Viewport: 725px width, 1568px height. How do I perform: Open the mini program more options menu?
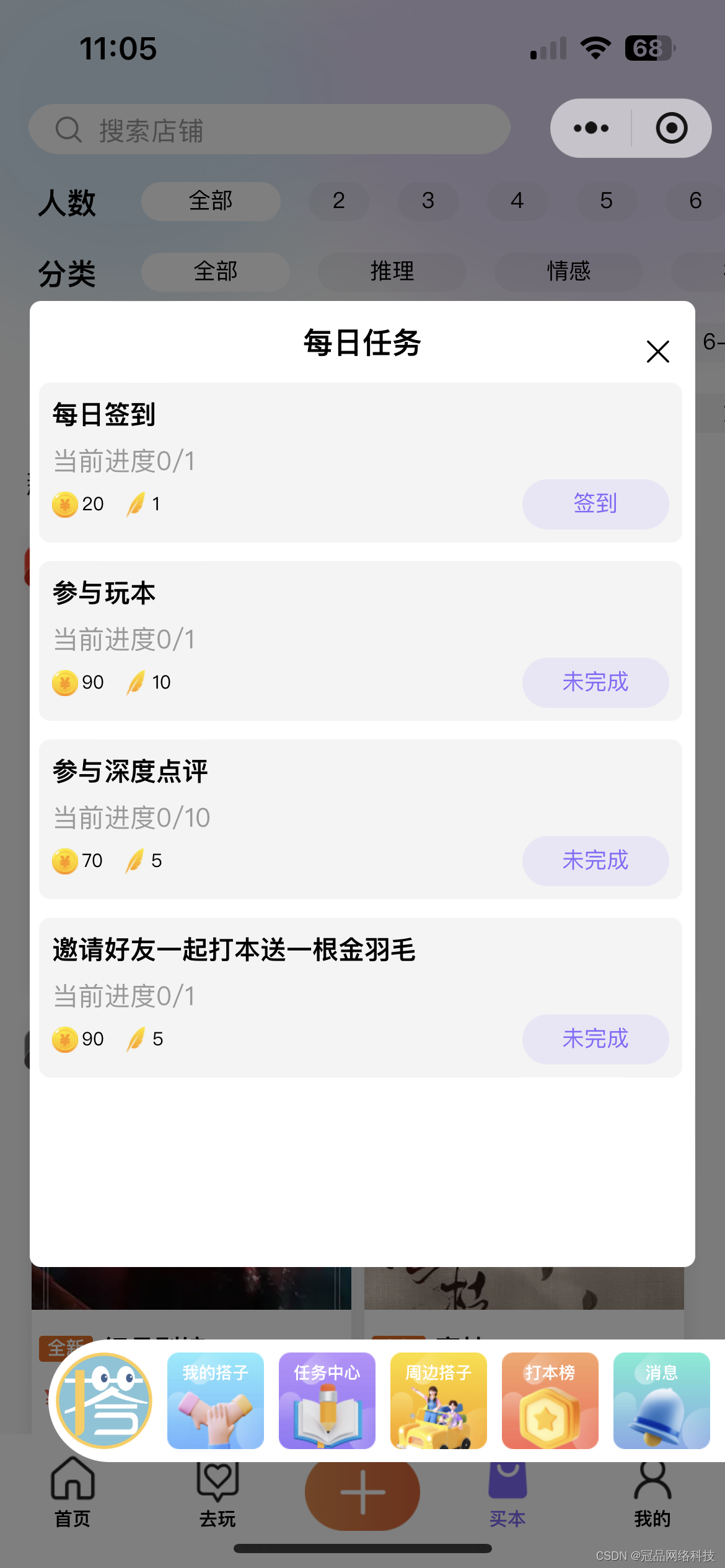[591, 128]
